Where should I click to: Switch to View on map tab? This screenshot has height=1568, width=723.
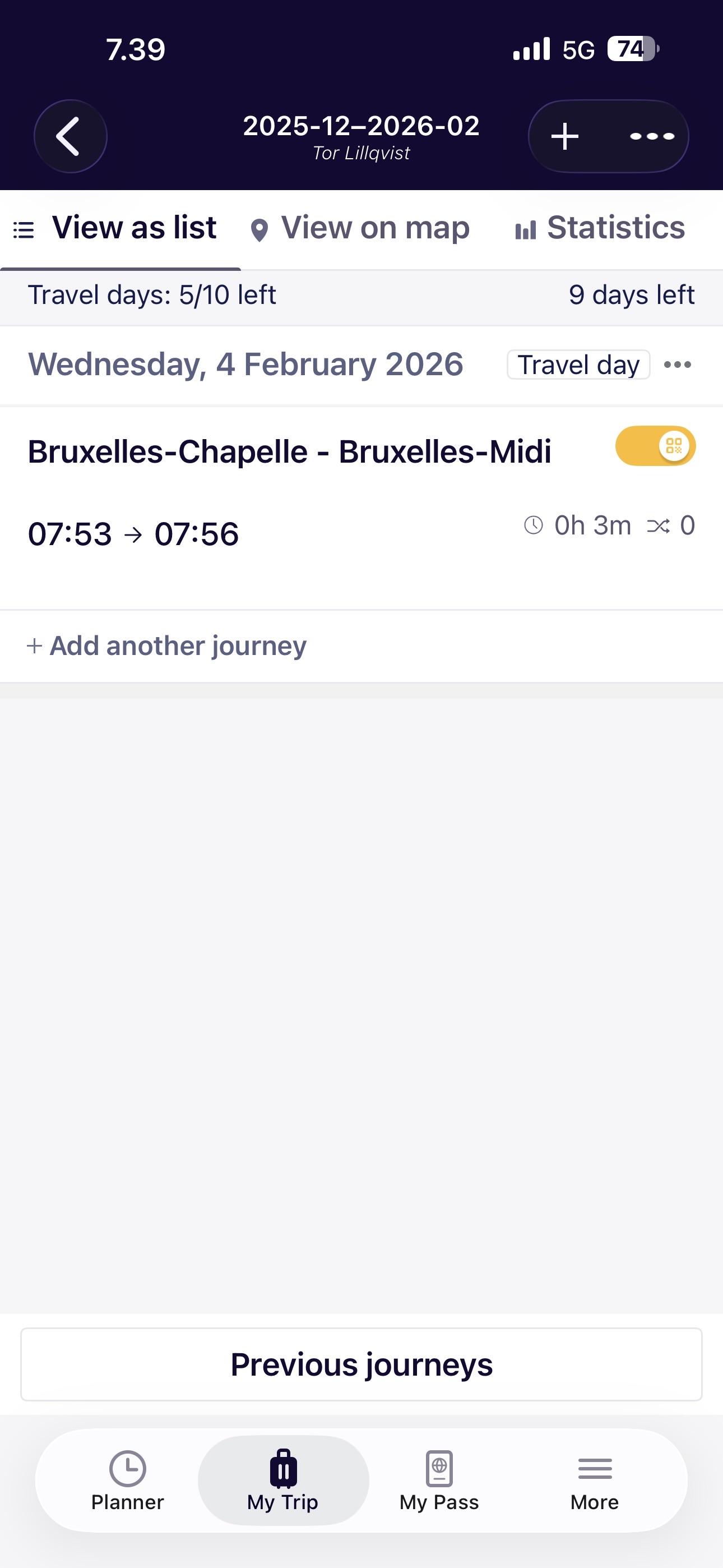[360, 229]
